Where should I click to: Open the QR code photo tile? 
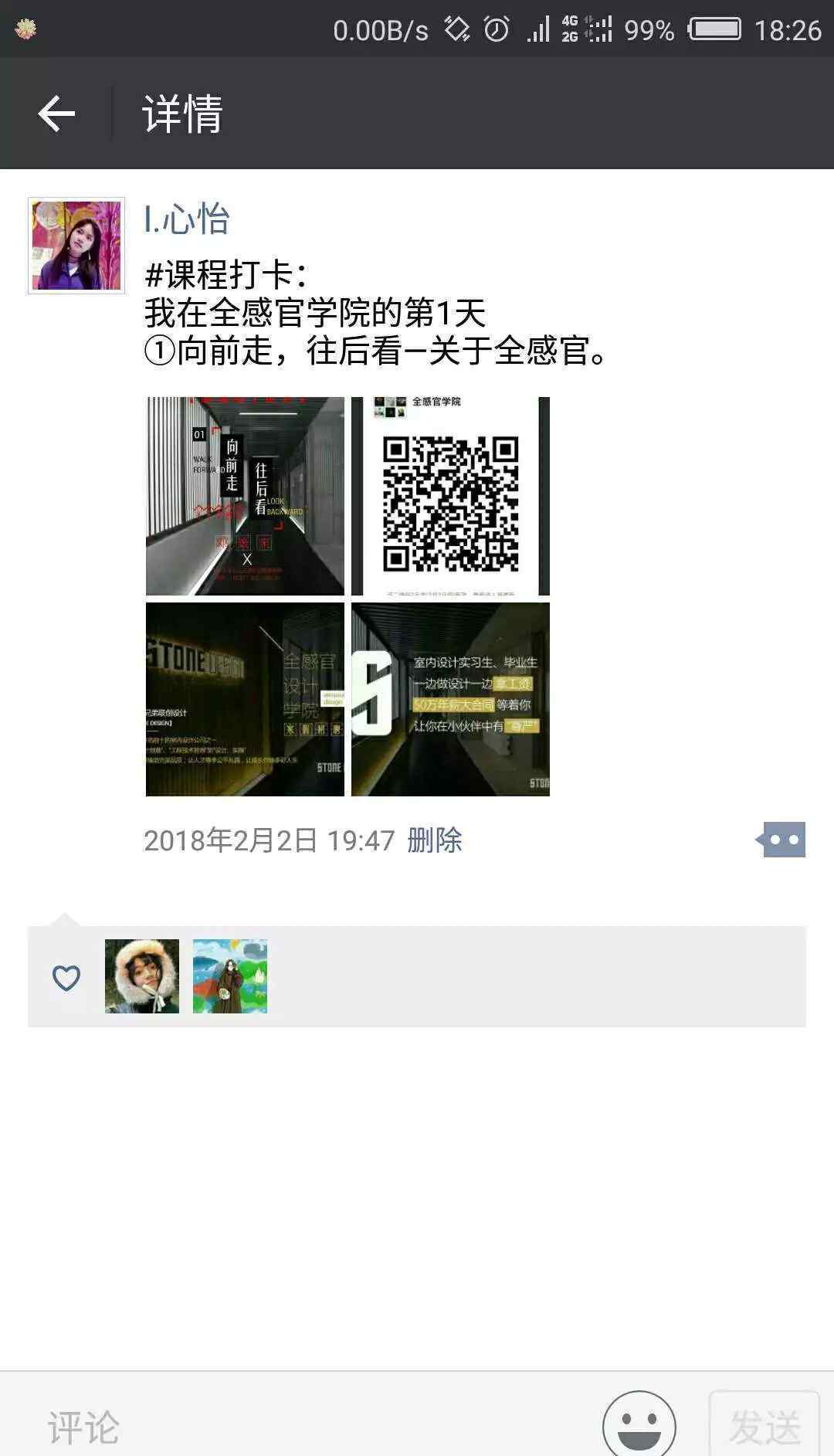[x=450, y=496]
